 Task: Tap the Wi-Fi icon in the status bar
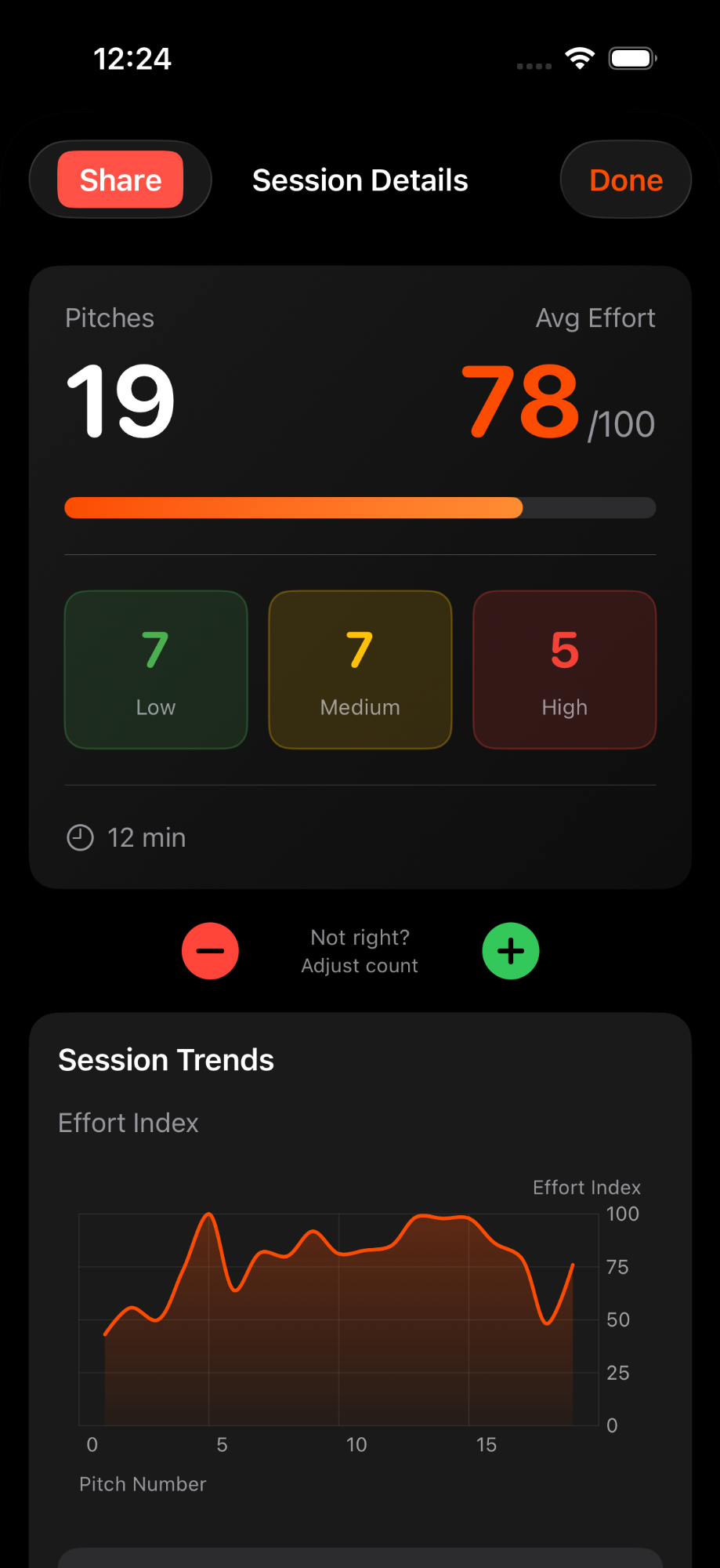(579, 57)
